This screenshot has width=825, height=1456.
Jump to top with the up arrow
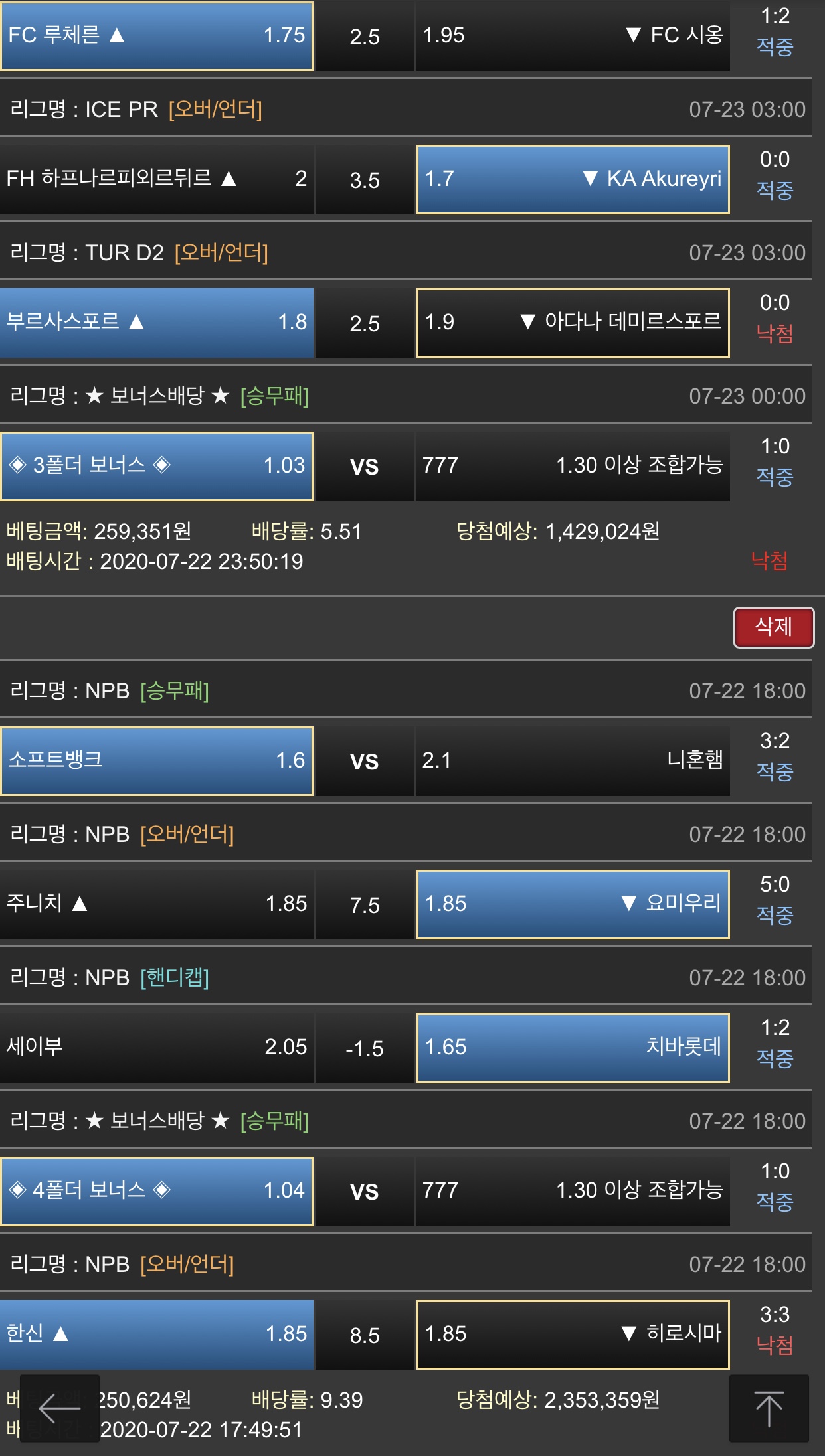[x=769, y=1408]
